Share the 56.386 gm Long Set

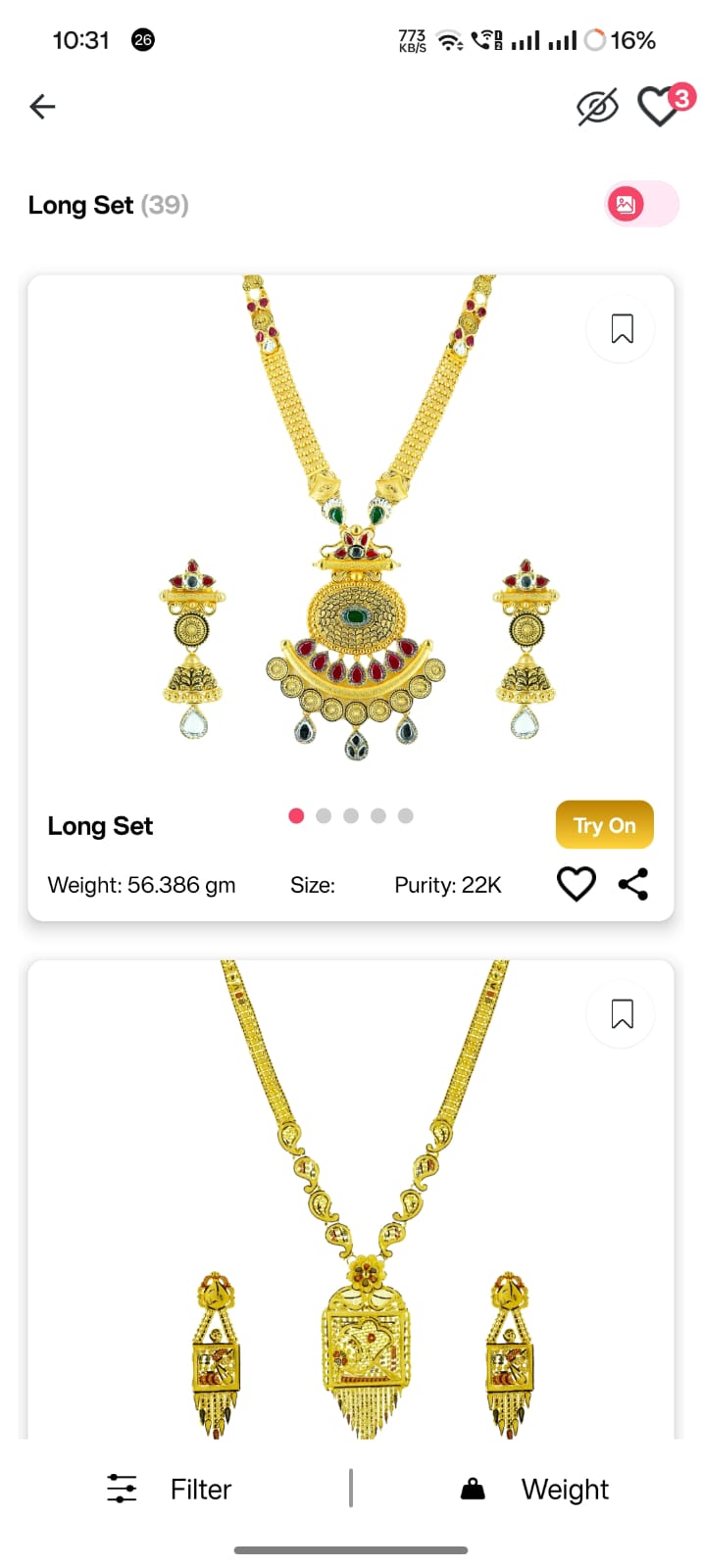point(633,884)
